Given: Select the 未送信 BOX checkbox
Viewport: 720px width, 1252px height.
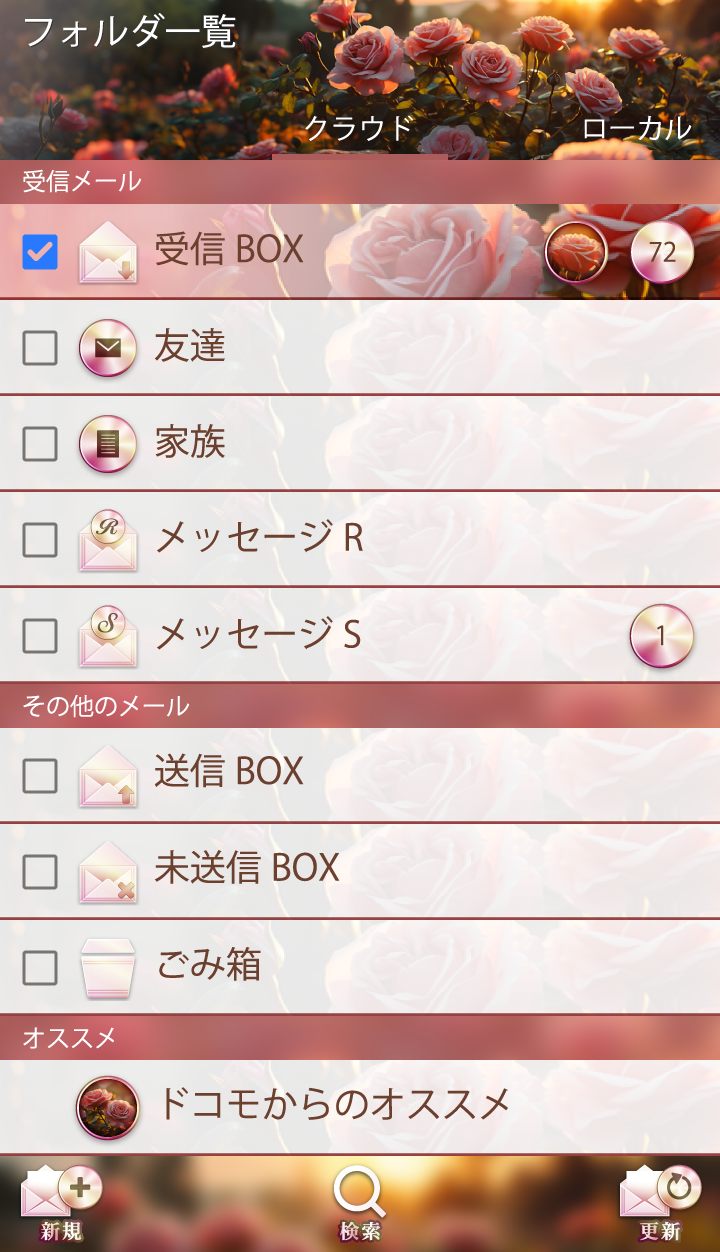Looking at the screenshot, I should (40, 872).
